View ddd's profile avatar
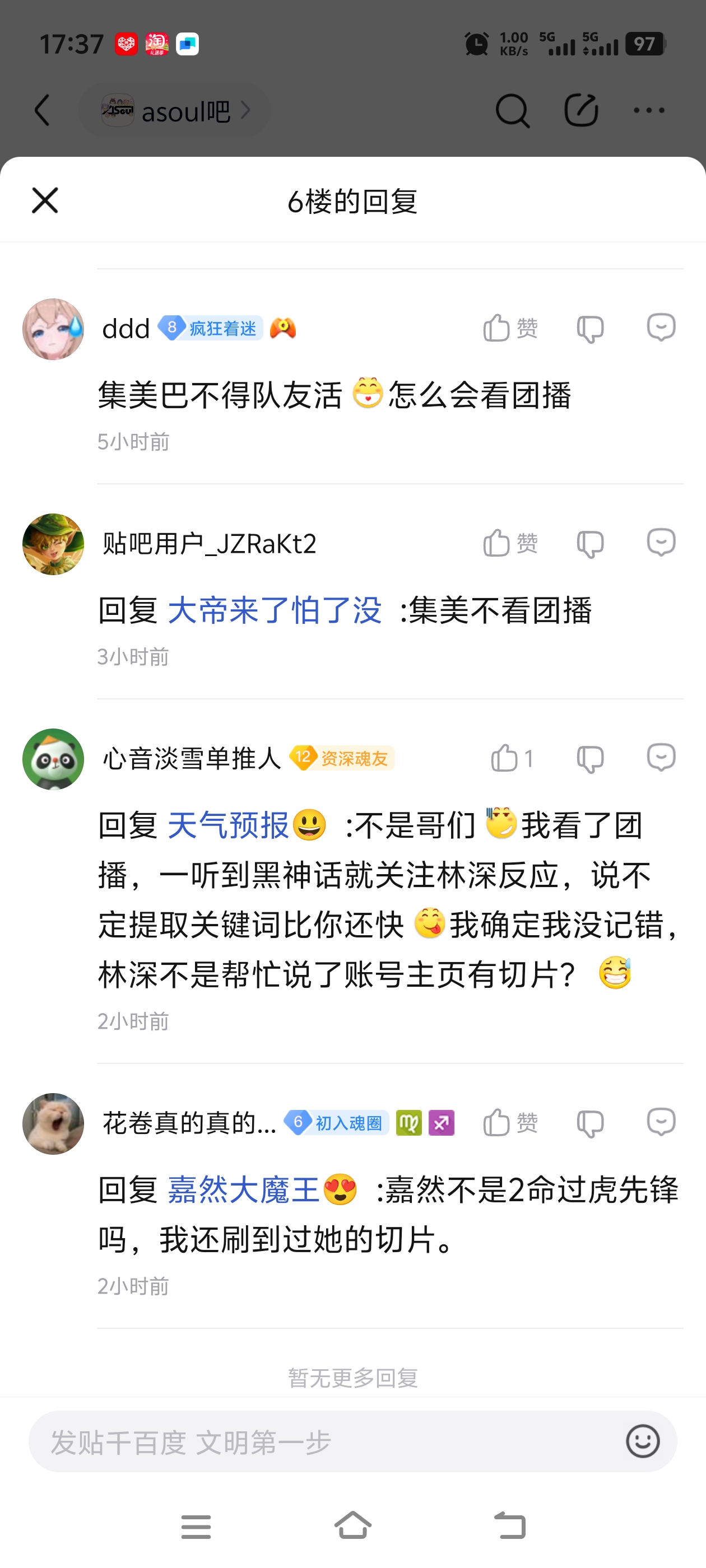The image size is (706, 1568). click(x=53, y=329)
